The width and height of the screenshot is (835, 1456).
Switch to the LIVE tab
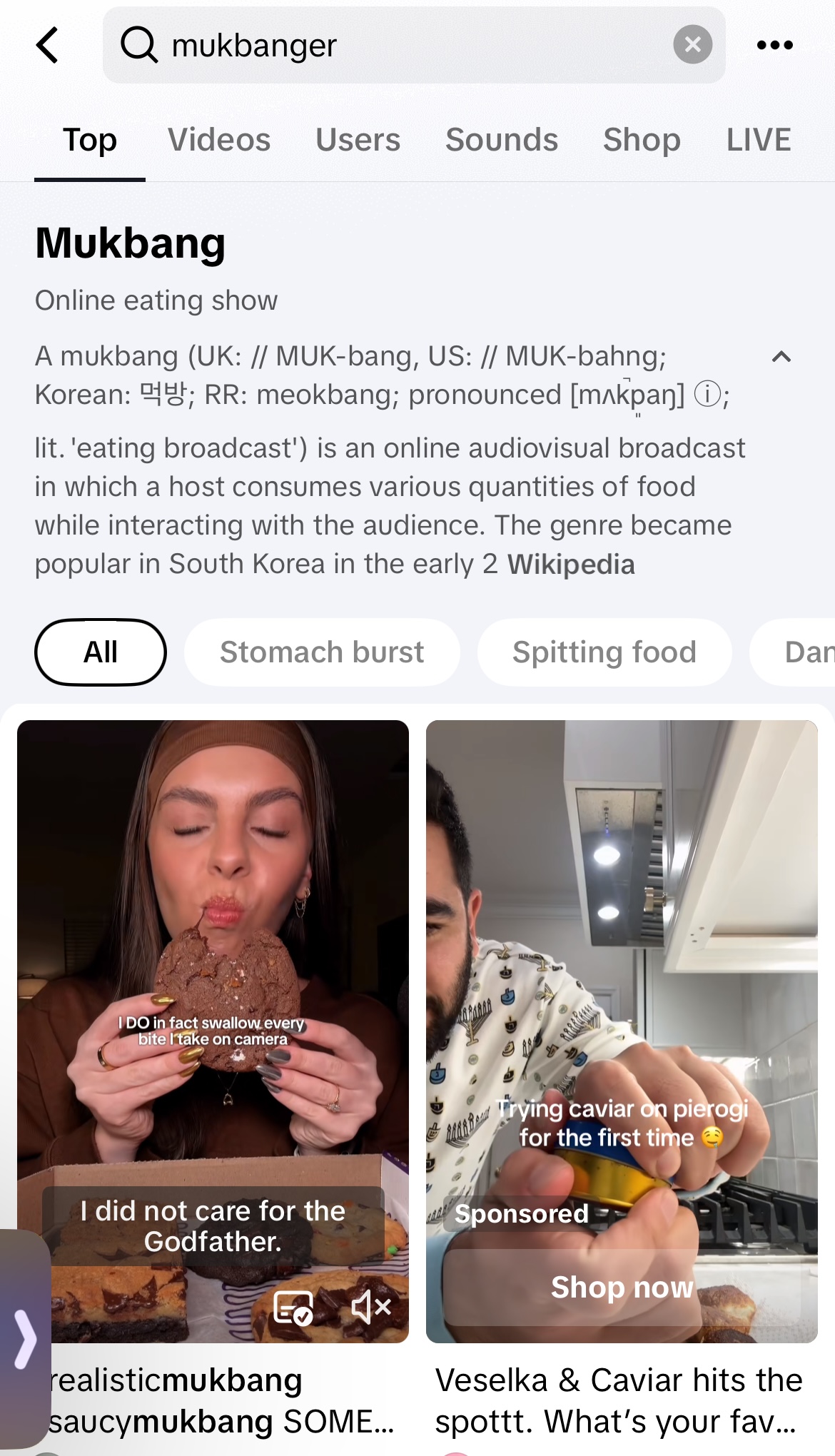click(x=759, y=140)
